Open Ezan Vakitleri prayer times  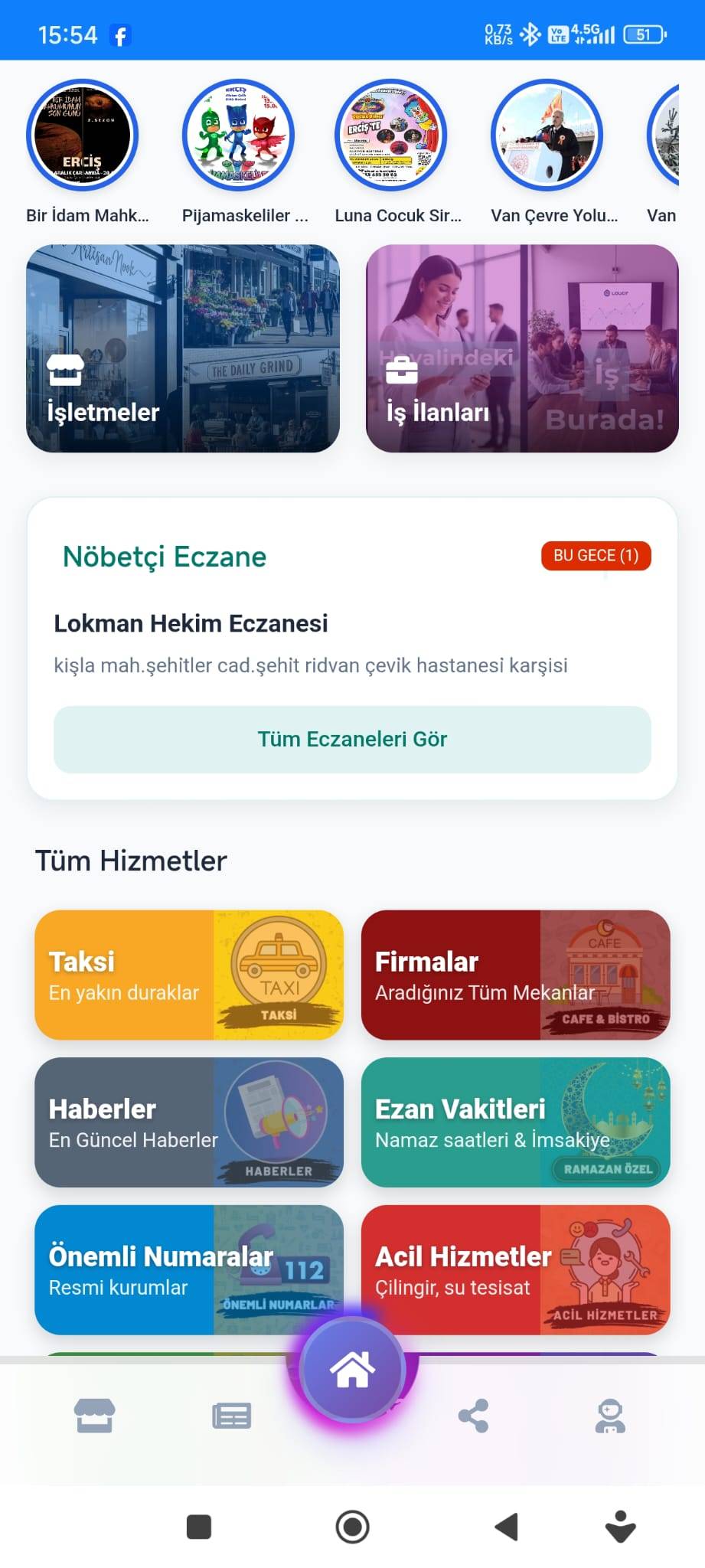pyautogui.click(x=515, y=1122)
